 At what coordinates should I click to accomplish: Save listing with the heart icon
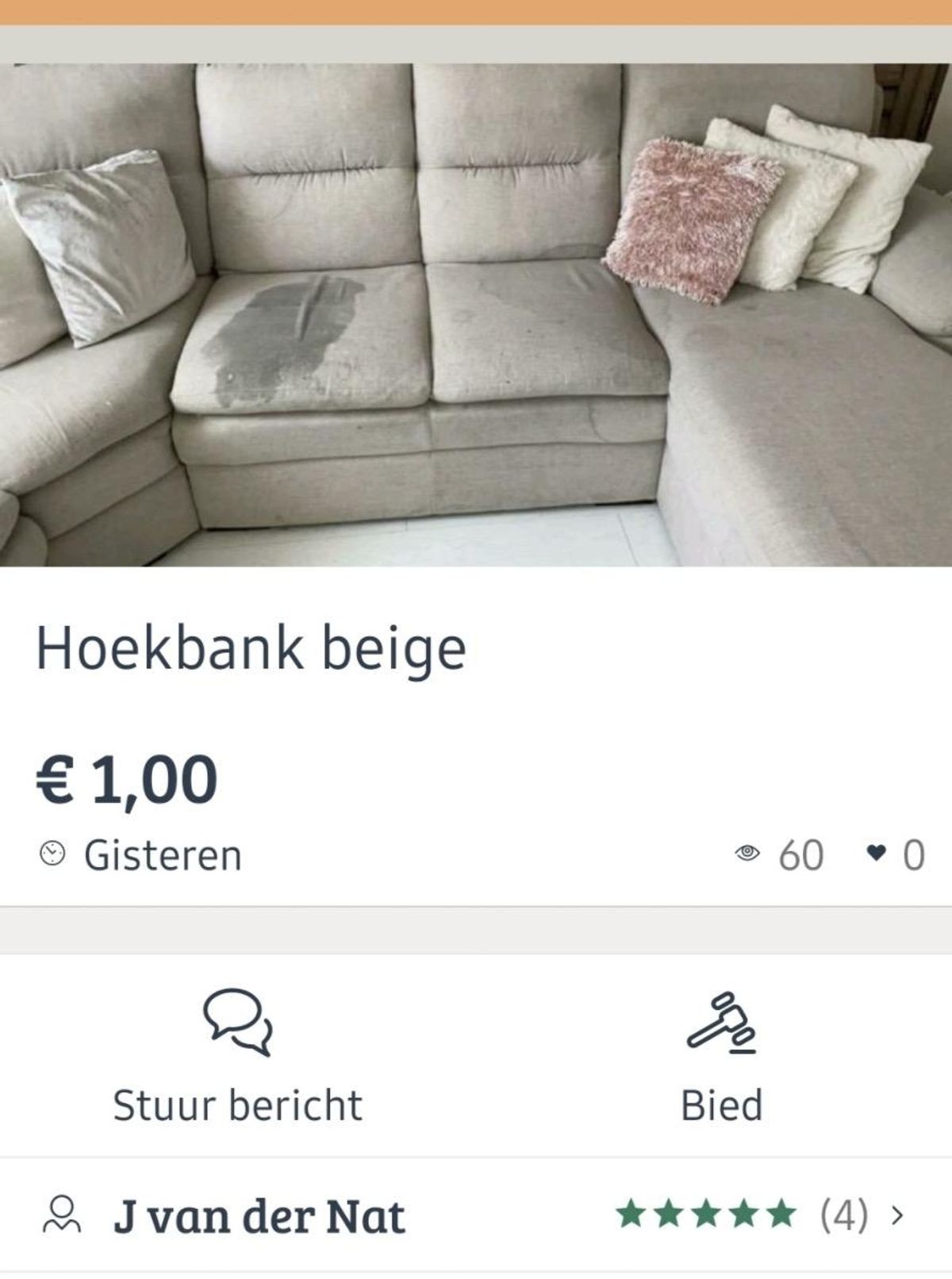(876, 855)
